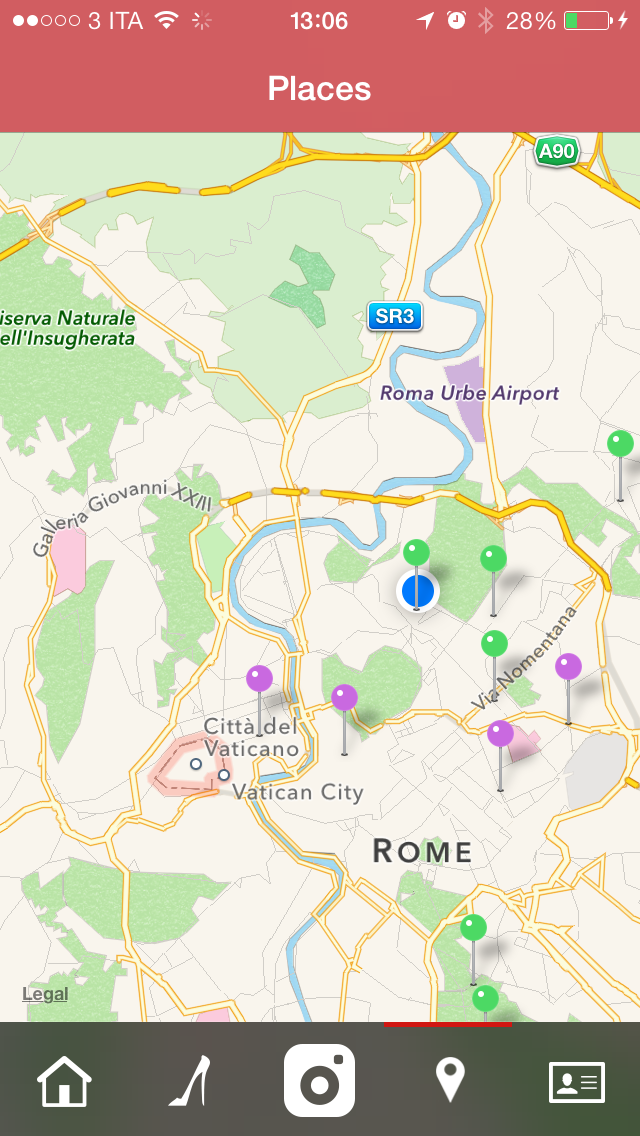The image size is (640, 1136).
Task: Open the high heel shoe tab
Action: coord(191,1081)
